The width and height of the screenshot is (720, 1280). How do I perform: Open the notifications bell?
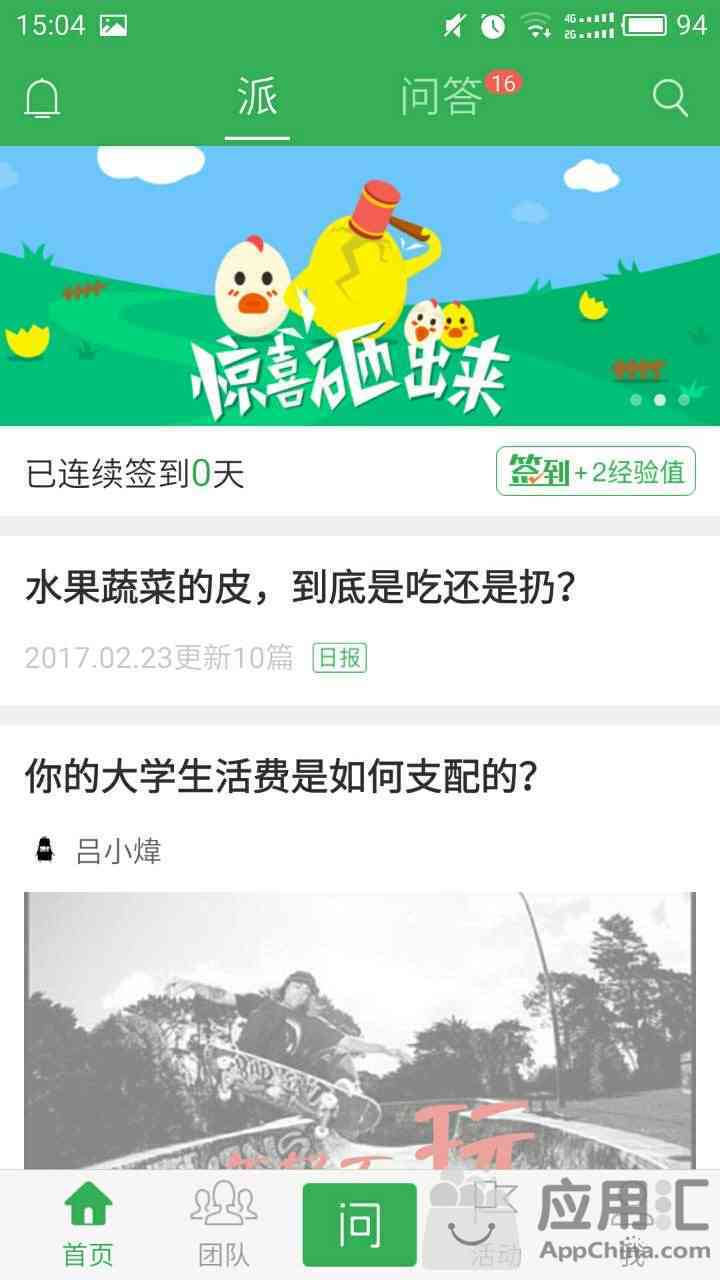click(x=42, y=98)
